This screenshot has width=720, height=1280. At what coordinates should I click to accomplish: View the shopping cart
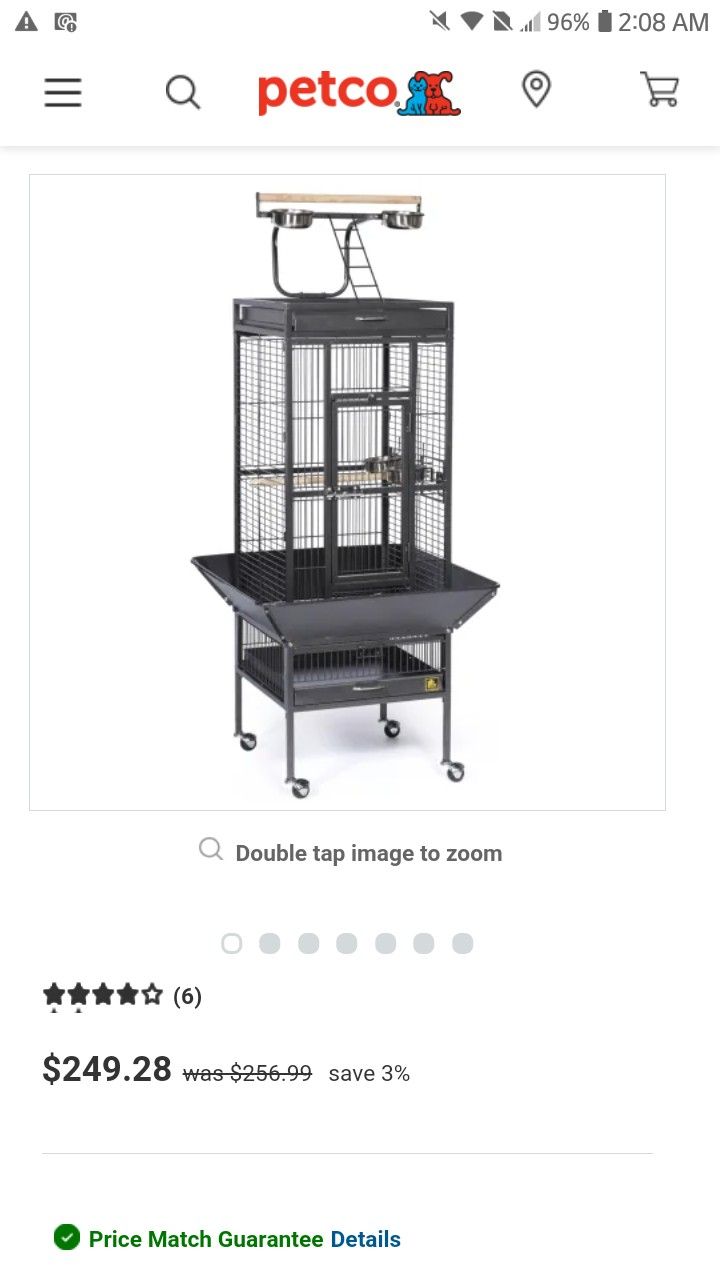(660, 90)
